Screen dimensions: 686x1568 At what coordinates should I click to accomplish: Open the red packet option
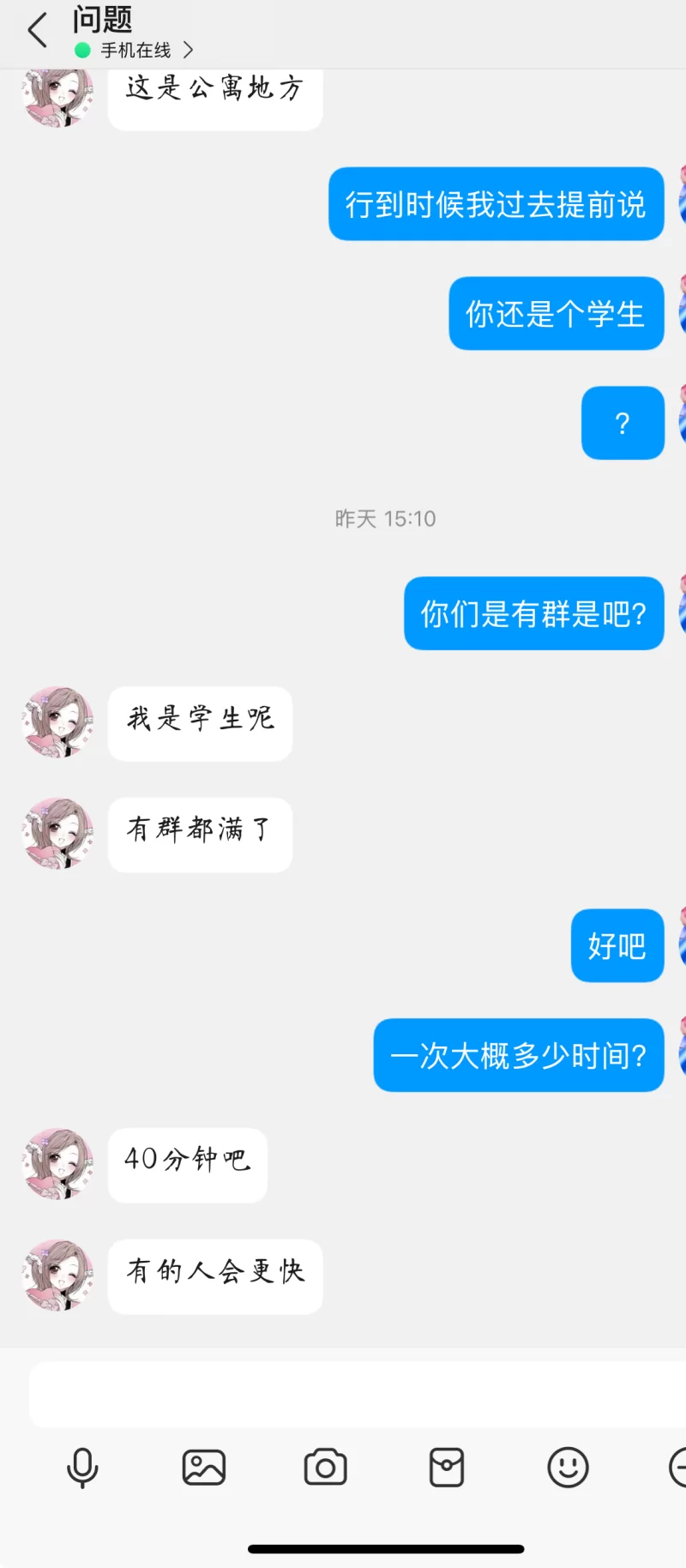pos(447,1468)
